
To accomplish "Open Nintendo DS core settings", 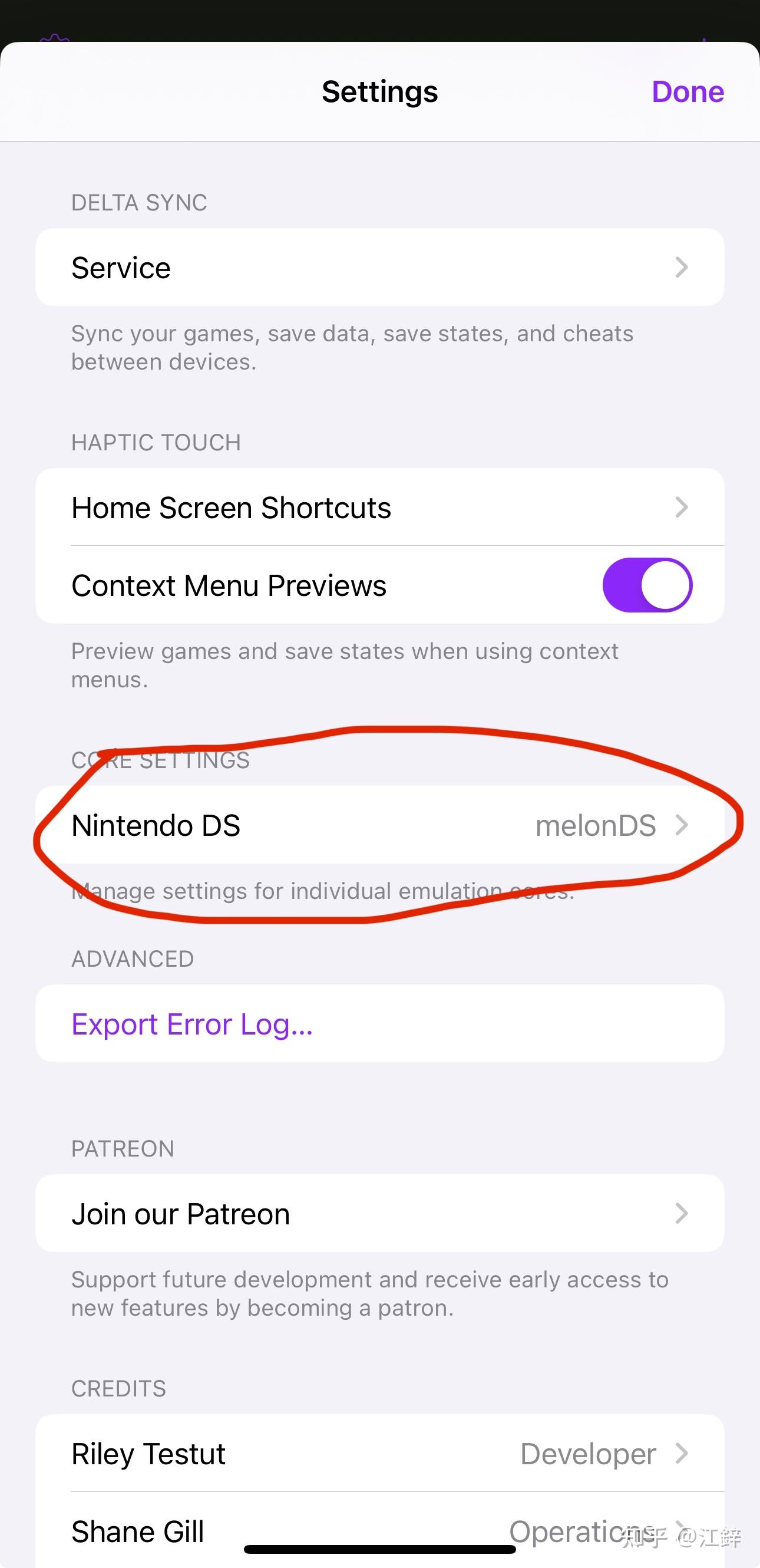I will point(379,825).
